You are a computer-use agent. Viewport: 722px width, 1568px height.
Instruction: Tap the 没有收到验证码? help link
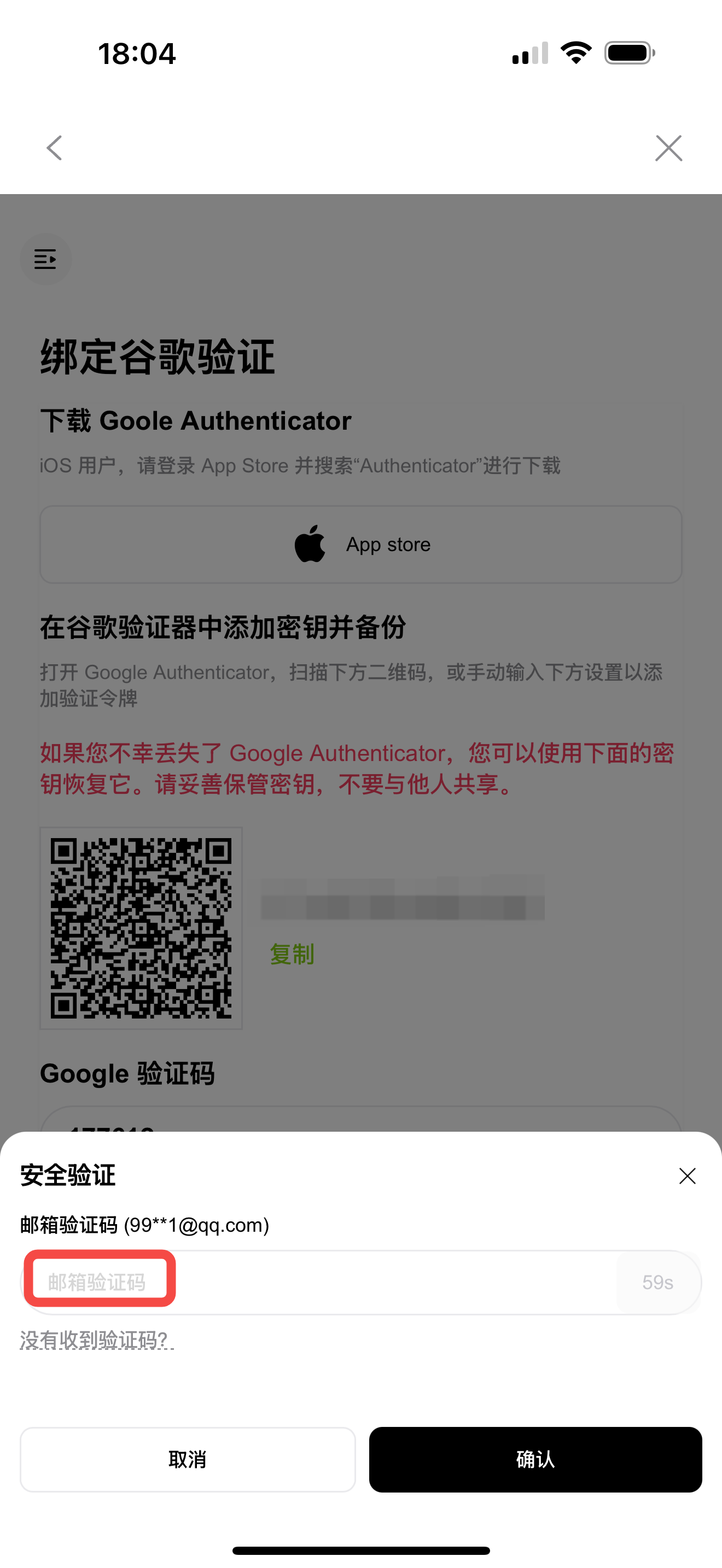[96, 1339]
